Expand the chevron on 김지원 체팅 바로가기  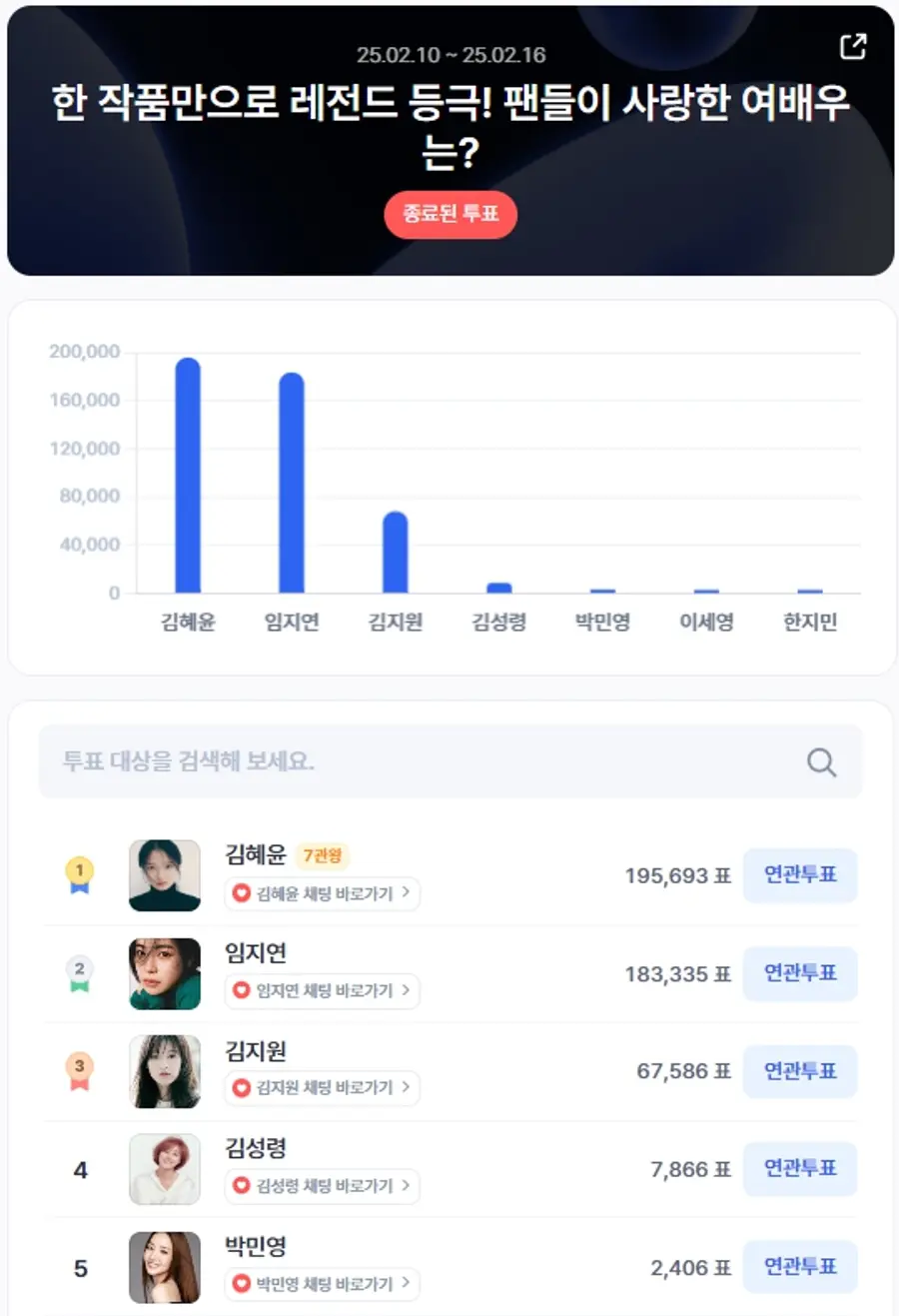click(x=407, y=1088)
